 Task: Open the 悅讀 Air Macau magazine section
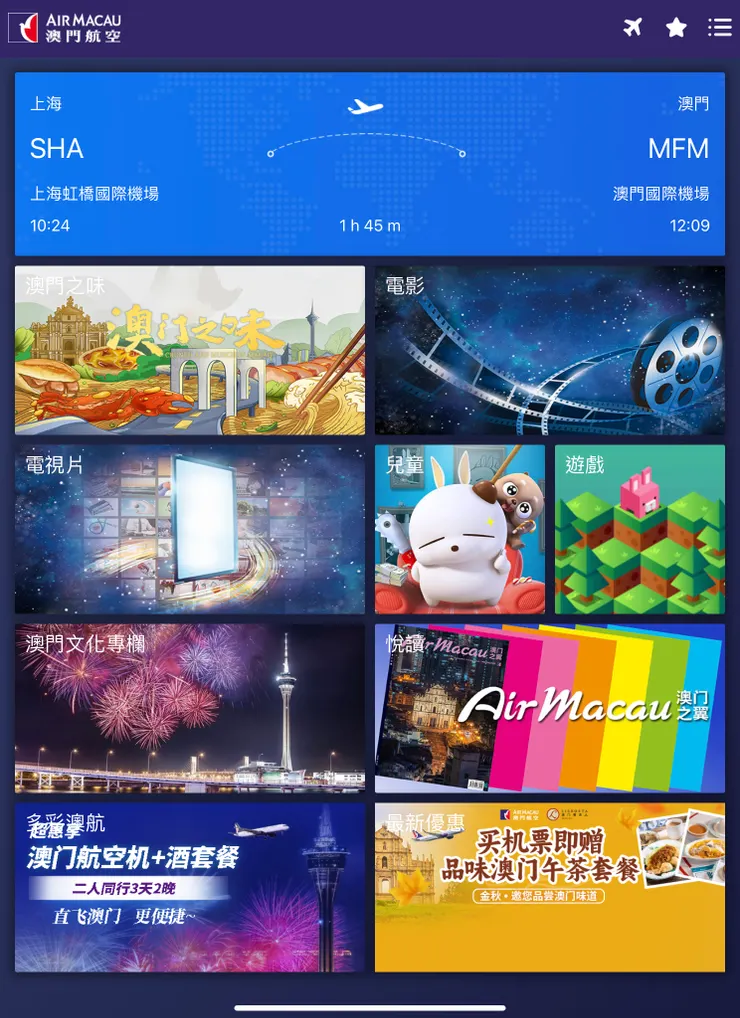tap(549, 710)
